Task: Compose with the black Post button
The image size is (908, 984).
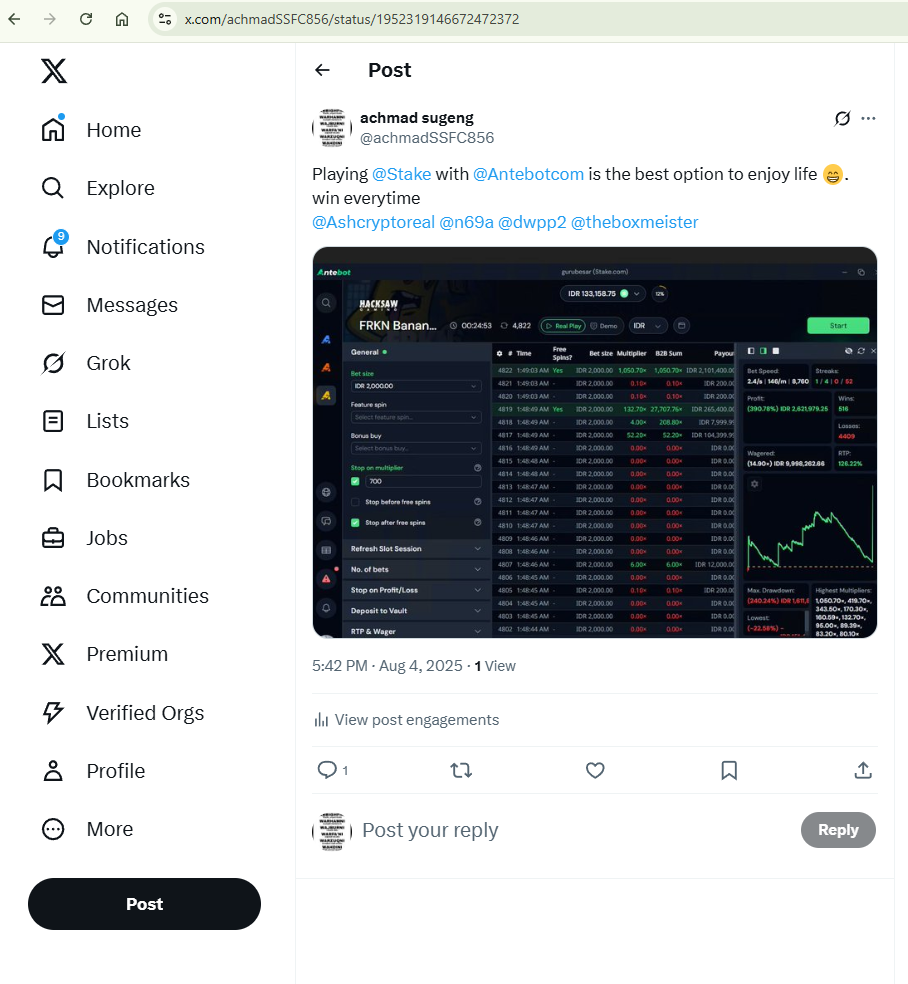Action: (x=144, y=904)
